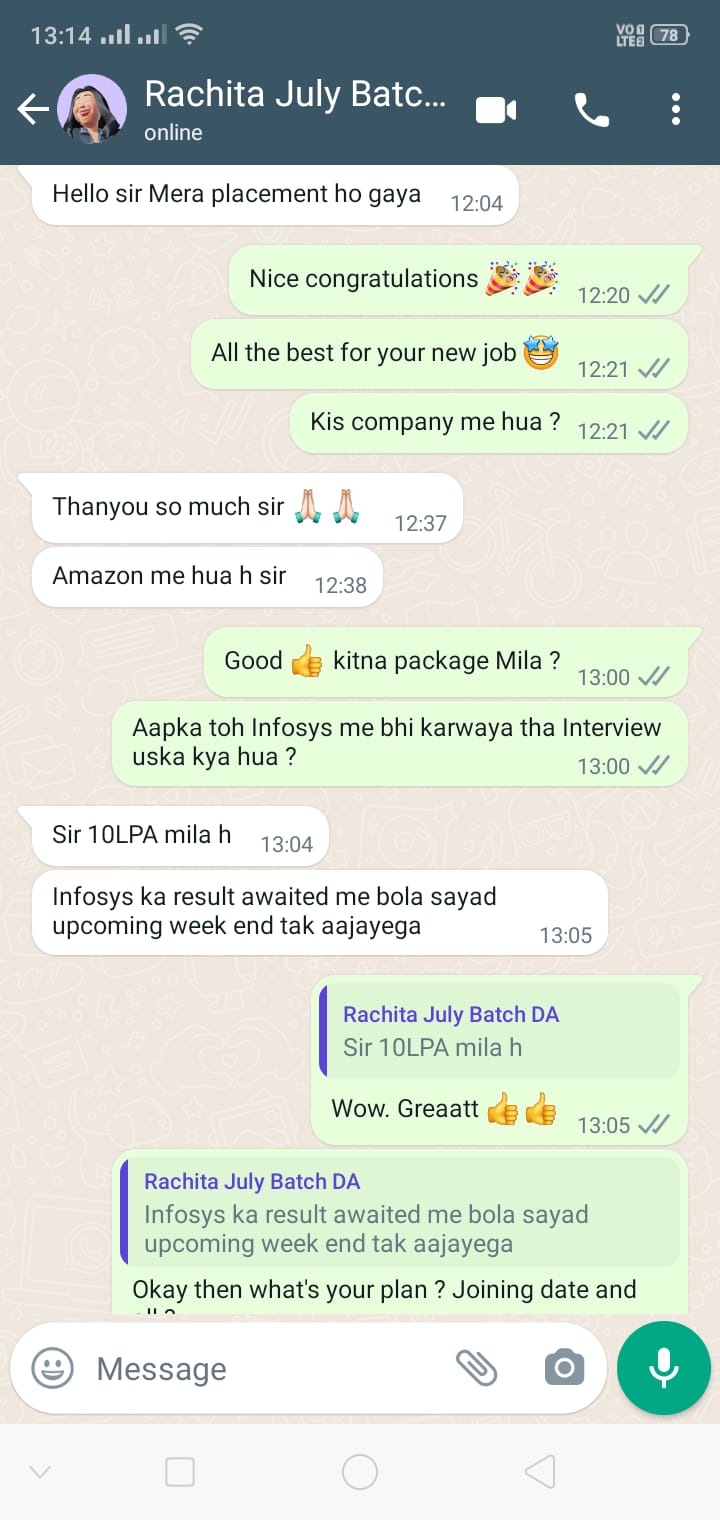Start a video call with Rachita

pyautogui.click(x=496, y=109)
